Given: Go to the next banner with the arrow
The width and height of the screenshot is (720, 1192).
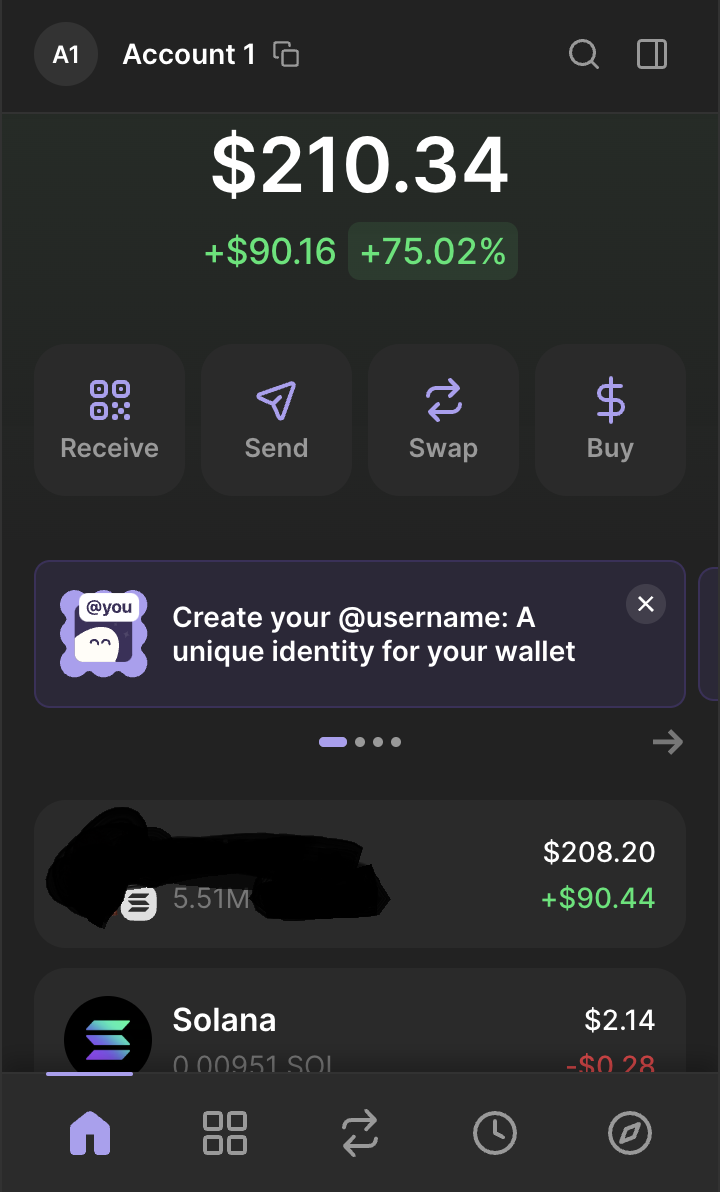Looking at the screenshot, I should pos(668,742).
